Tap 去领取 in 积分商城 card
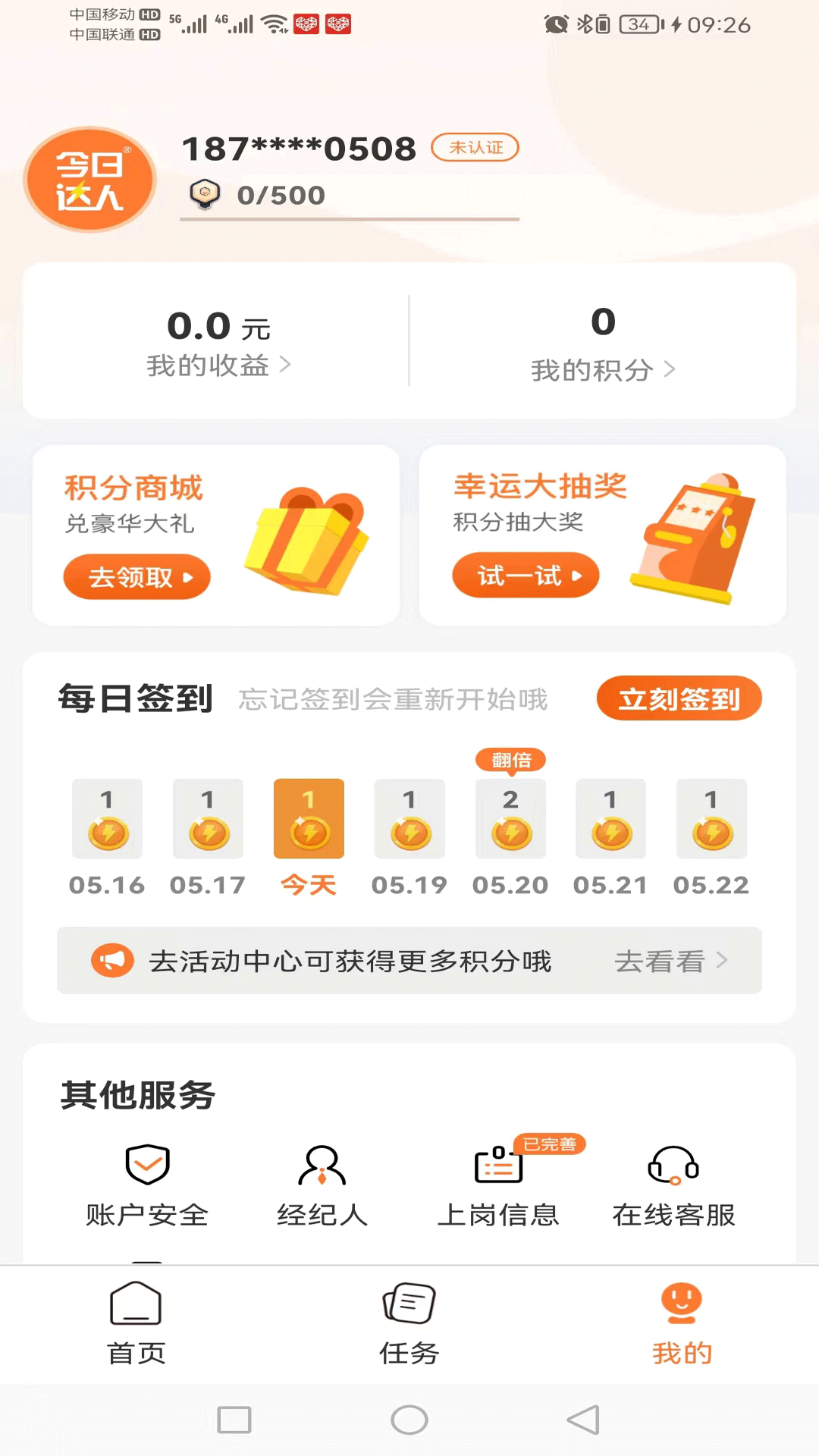819x1456 pixels. pyautogui.click(x=137, y=577)
